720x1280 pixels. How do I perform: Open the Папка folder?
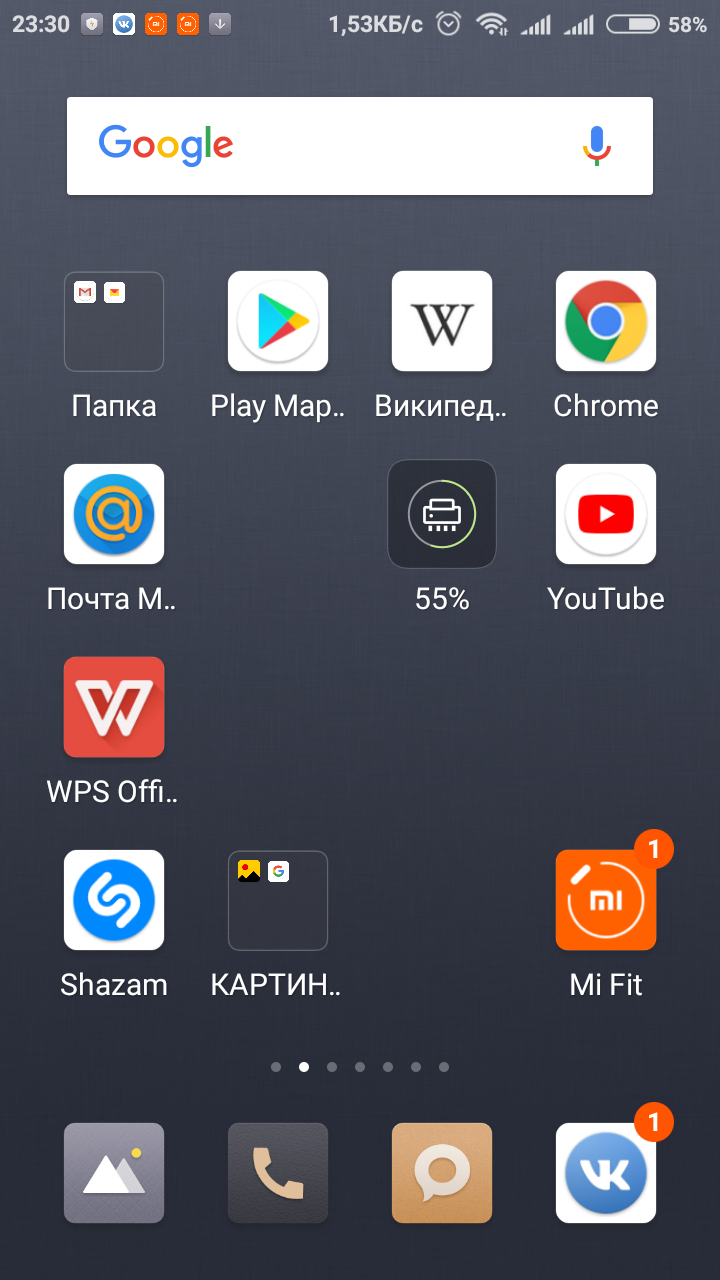coord(114,322)
